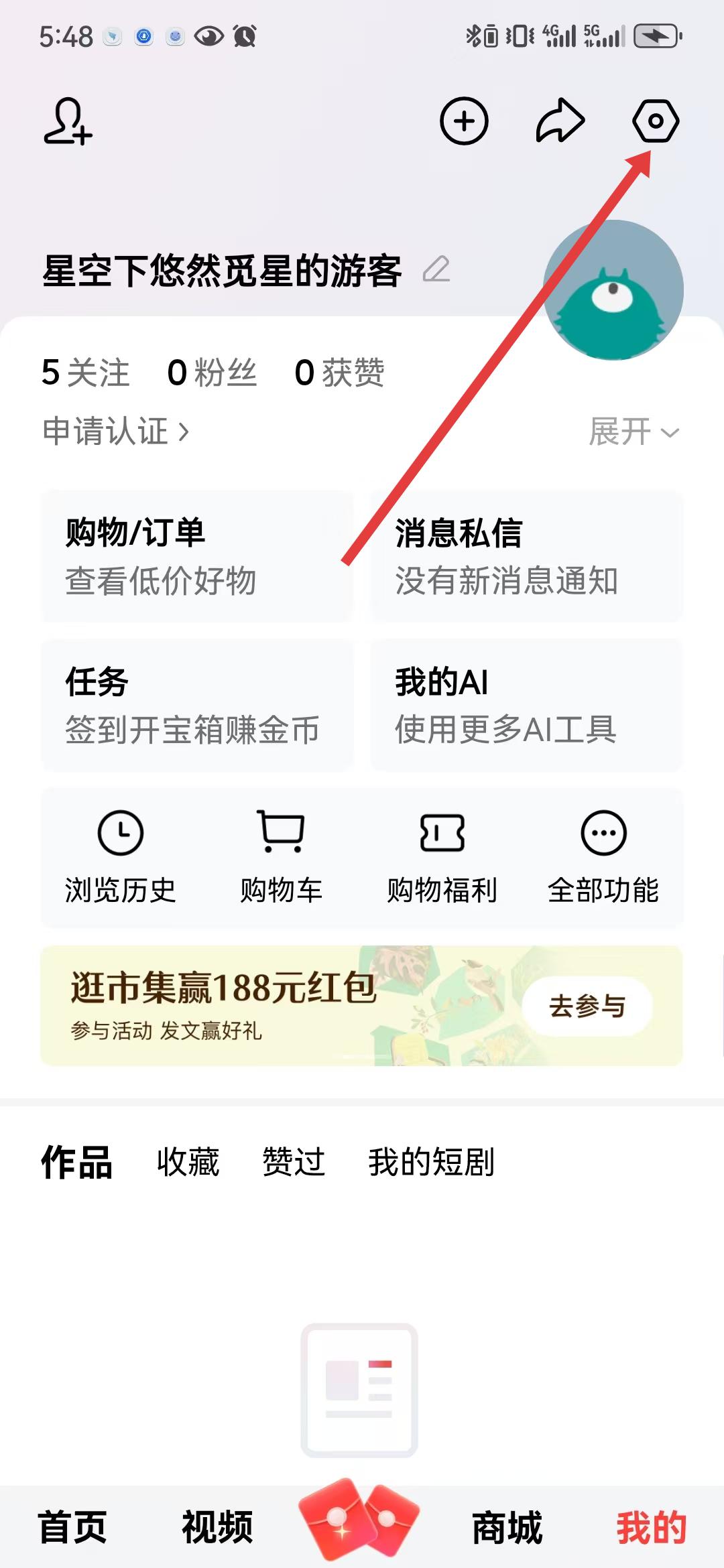Viewport: 724px width, 1568px height.
Task: Open the add friend icon
Action: [x=67, y=122]
